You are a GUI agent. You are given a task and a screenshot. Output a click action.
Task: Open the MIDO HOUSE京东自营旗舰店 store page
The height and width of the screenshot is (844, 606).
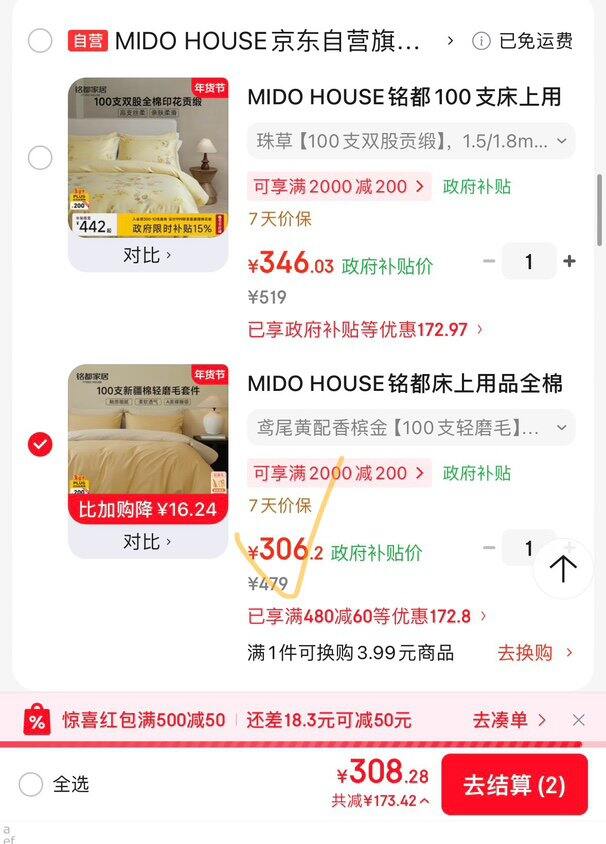(x=270, y=41)
